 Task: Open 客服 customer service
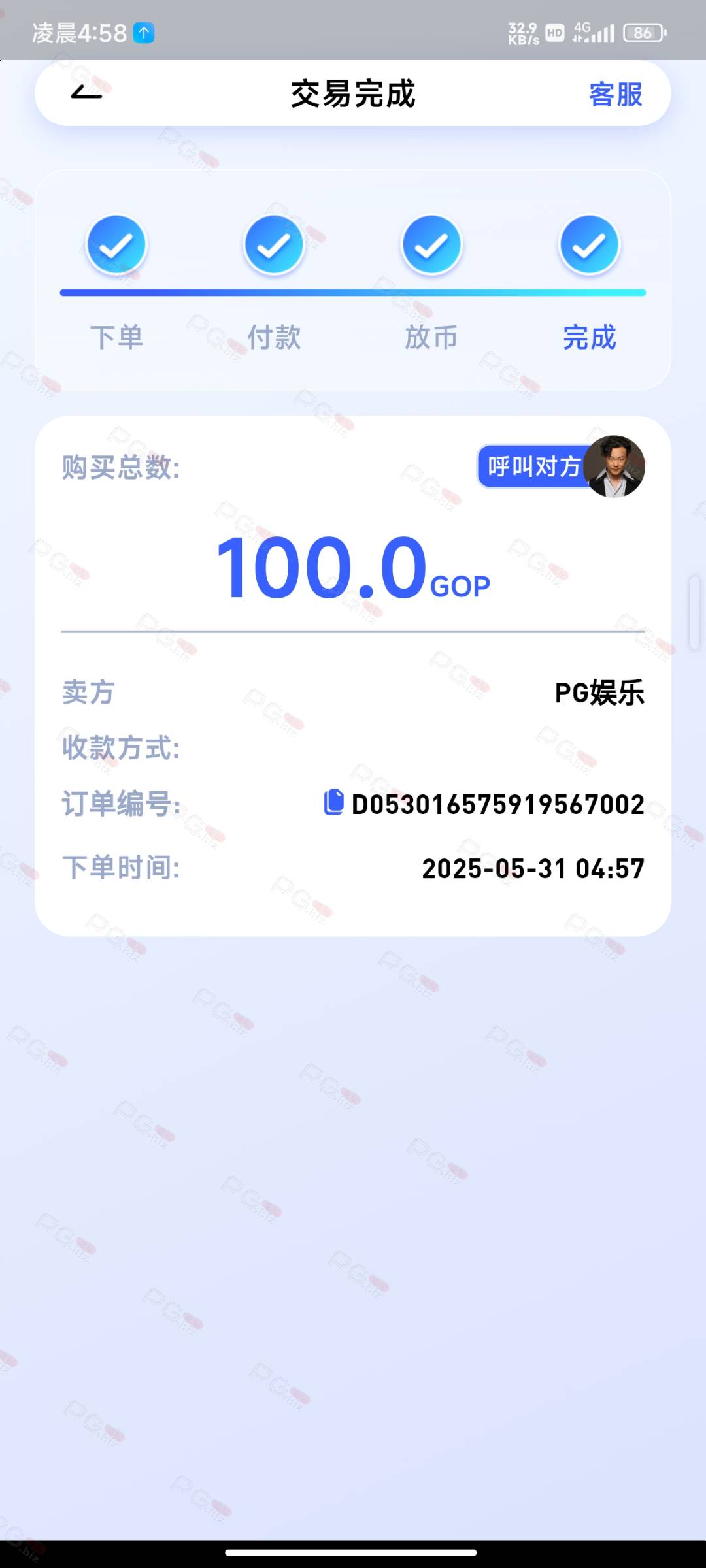click(615, 94)
